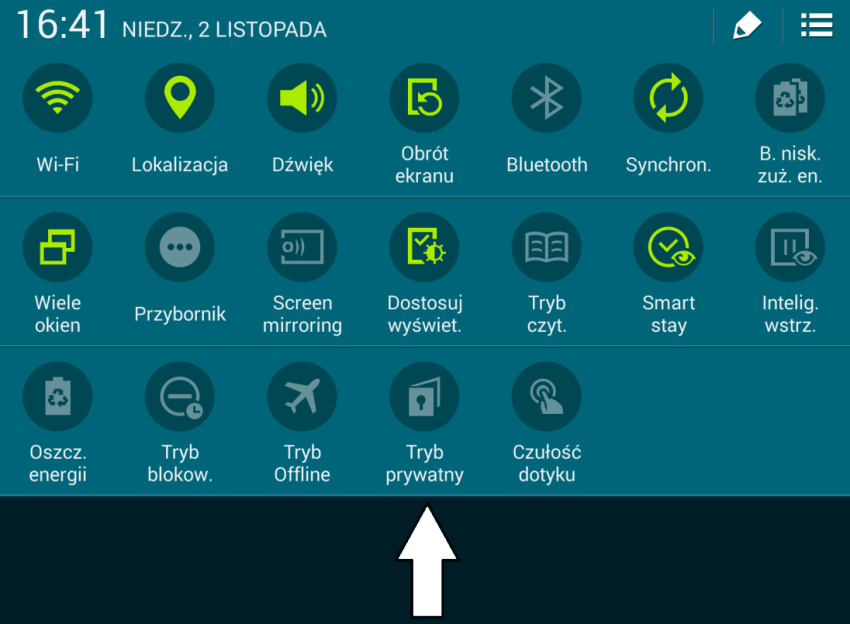Open the quick settings edit pencil

tap(746, 26)
